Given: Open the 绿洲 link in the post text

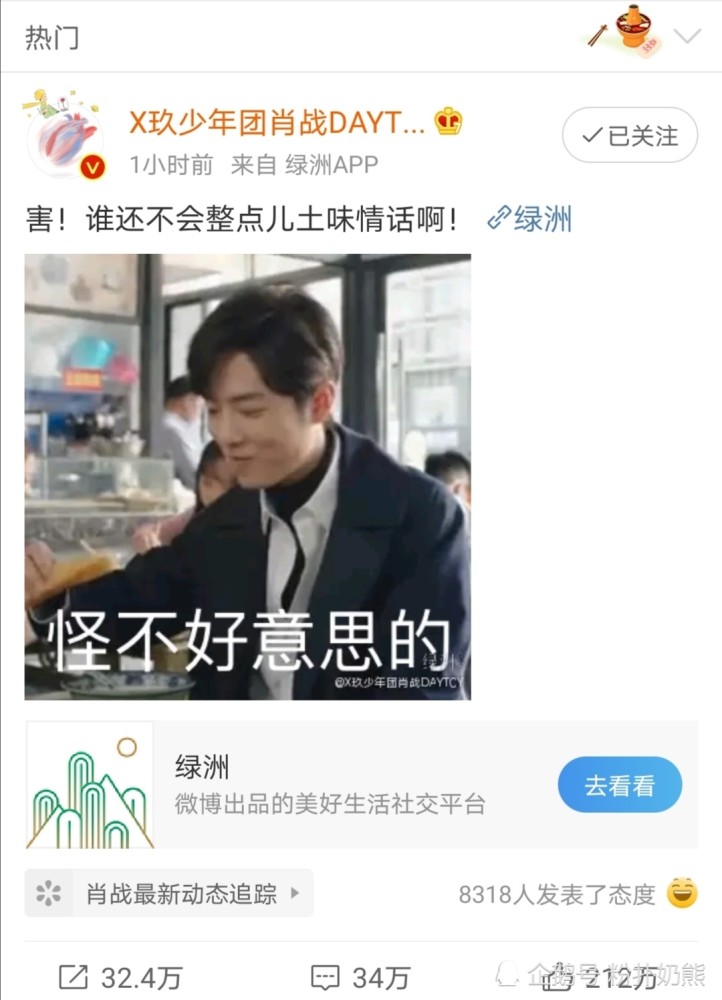Looking at the screenshot, I should coord(529,219).
